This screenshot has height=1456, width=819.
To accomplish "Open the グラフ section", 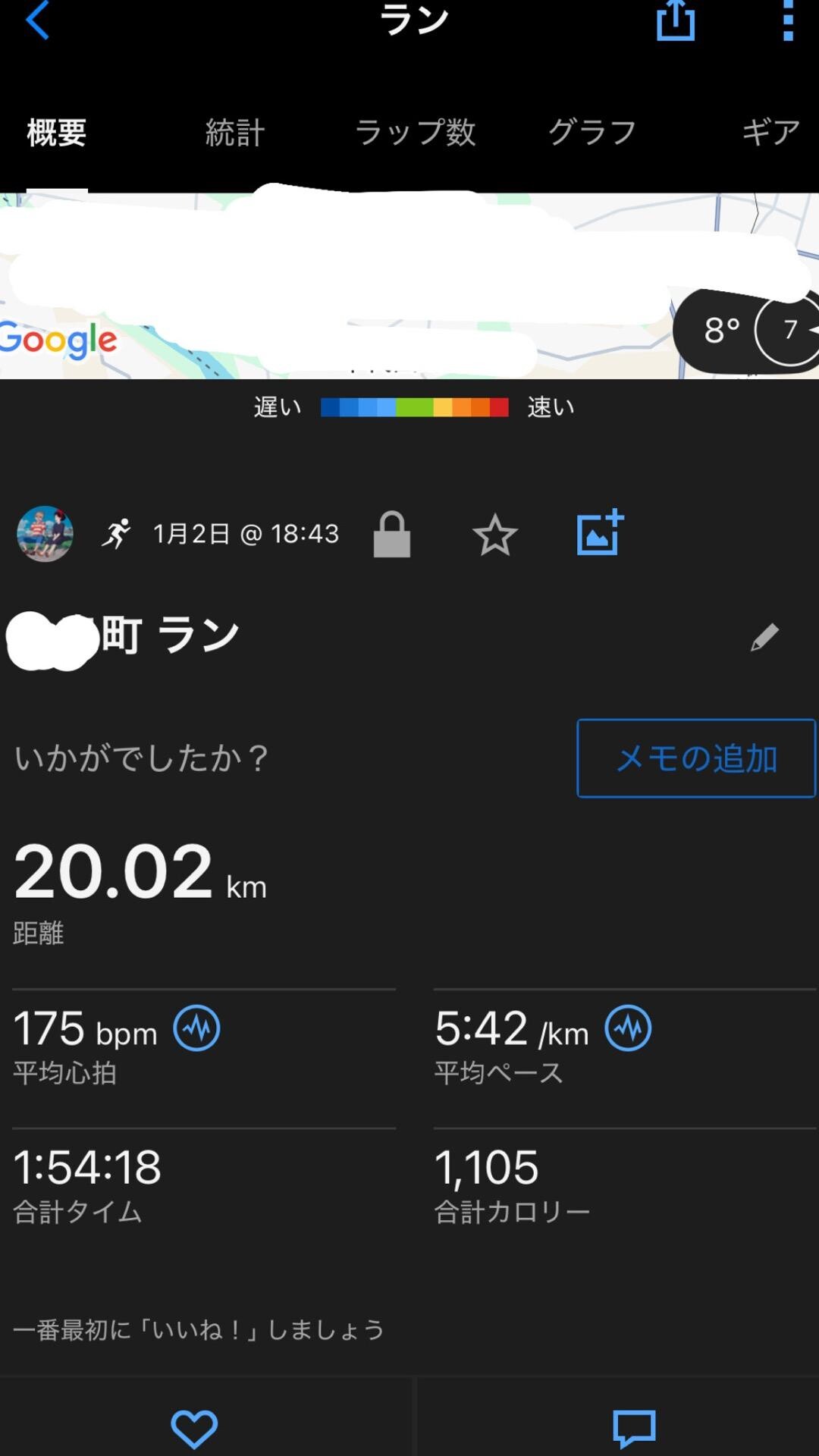I will click(x=592, y=132).
